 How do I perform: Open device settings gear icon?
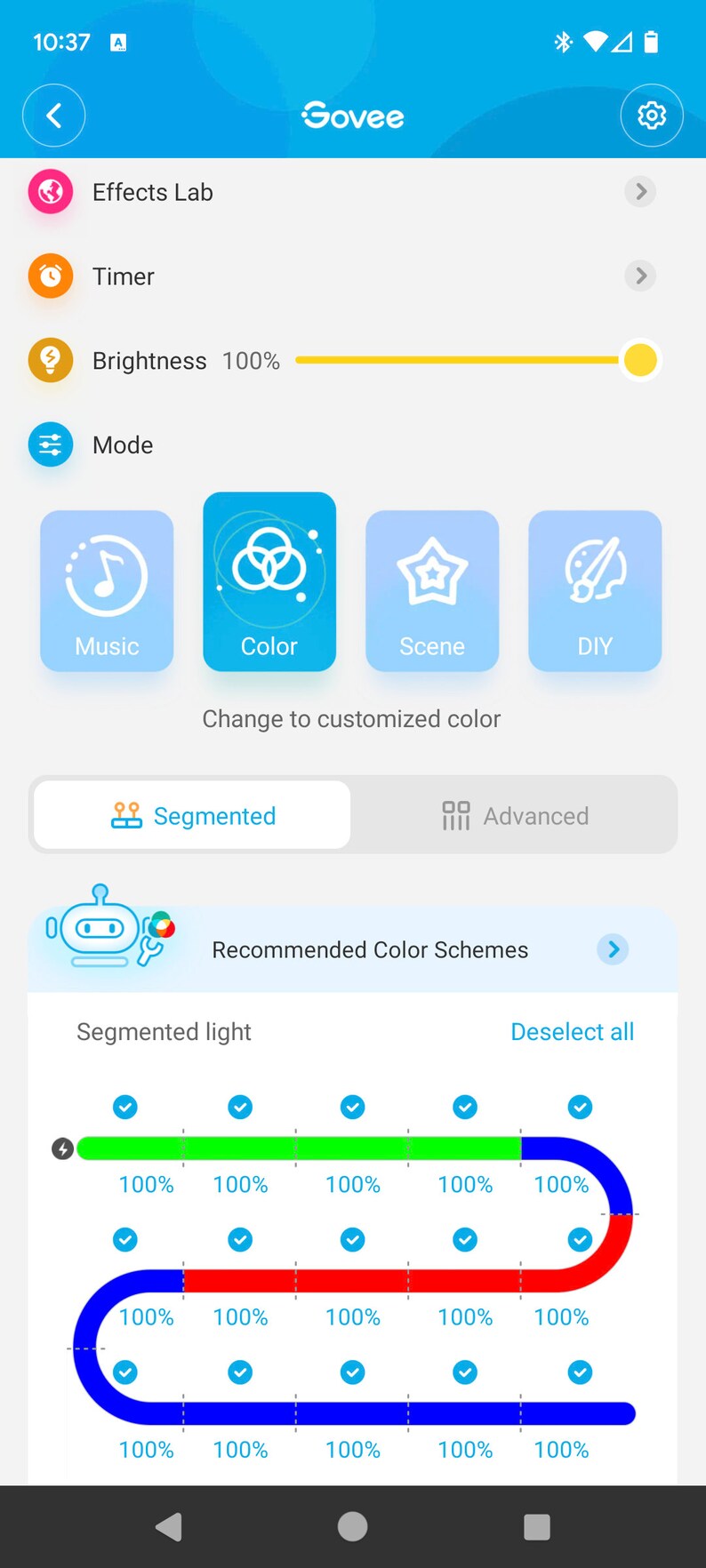click(x=651, y=116)
